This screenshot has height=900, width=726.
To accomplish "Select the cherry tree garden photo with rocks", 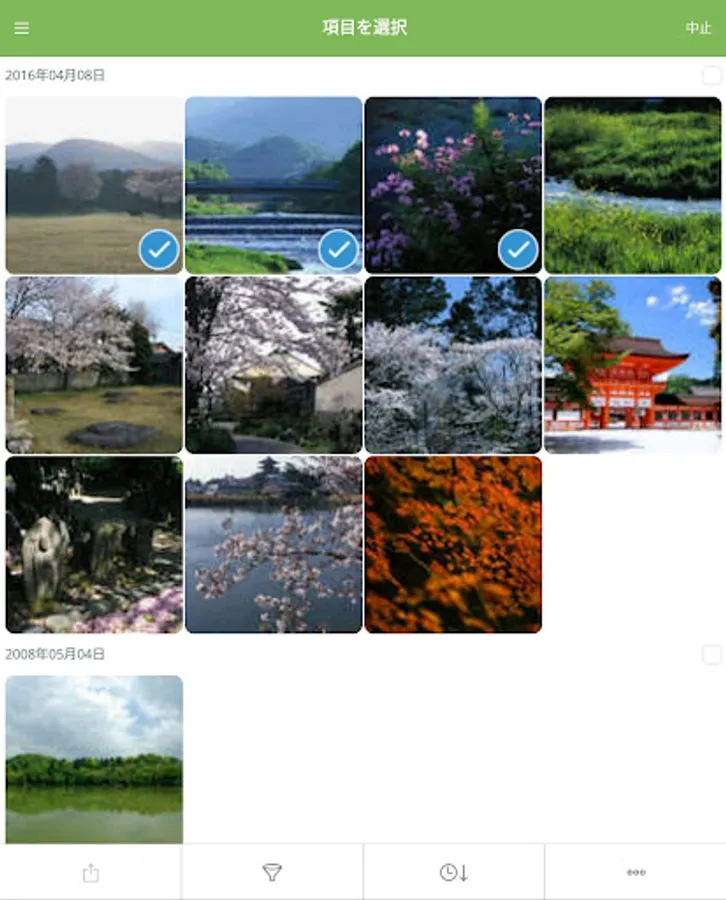I will click(94, 365).
